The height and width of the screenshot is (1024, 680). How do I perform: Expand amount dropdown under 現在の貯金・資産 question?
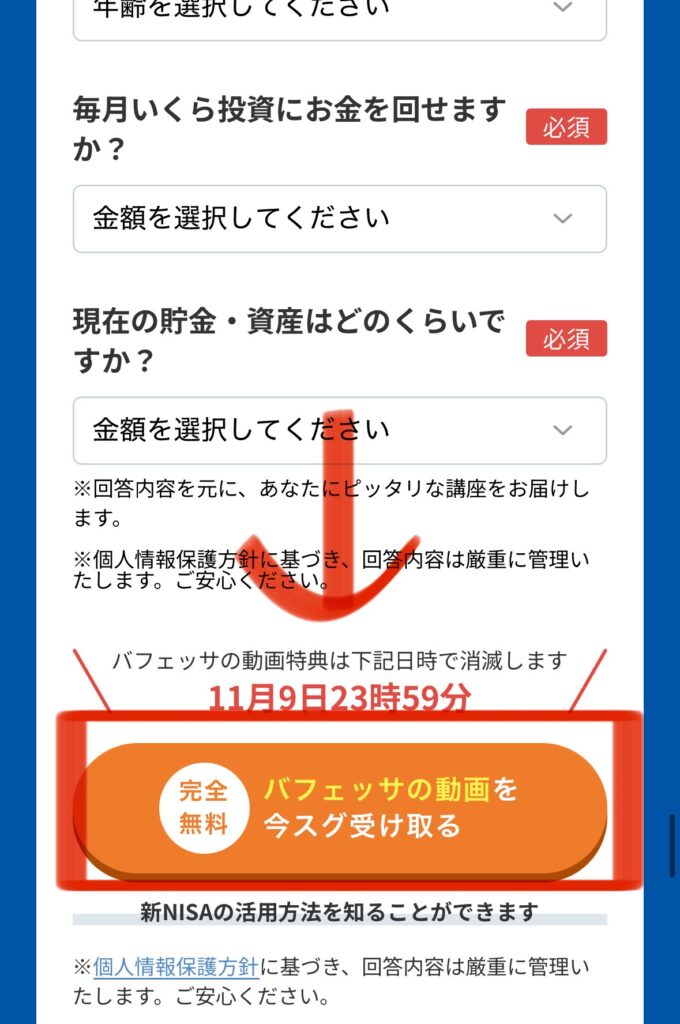339,430
